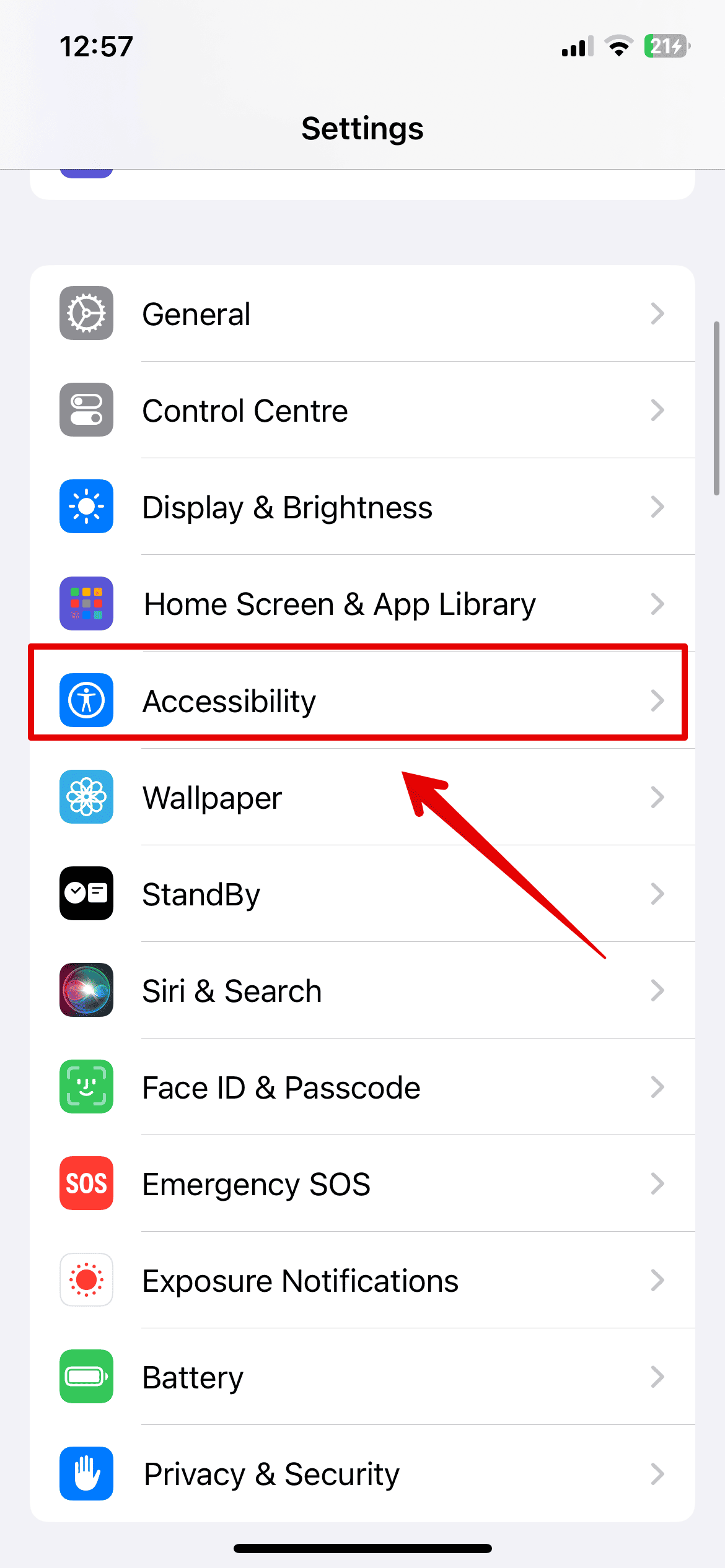Select Exposure Notifications
Viewport: 725px width, 1568px height.
362,1280
